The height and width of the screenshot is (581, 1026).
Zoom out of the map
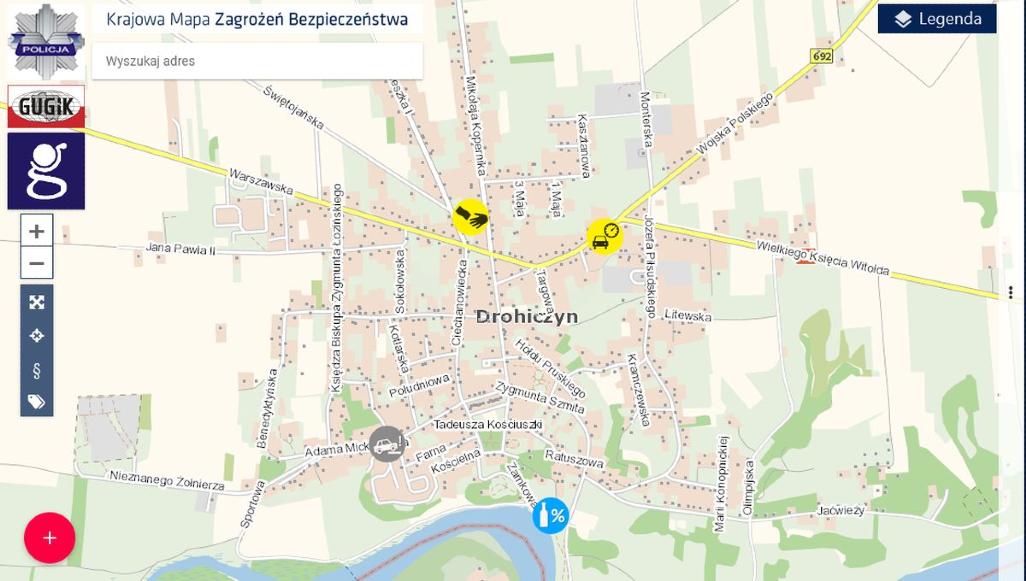click(x=37, y=264)
